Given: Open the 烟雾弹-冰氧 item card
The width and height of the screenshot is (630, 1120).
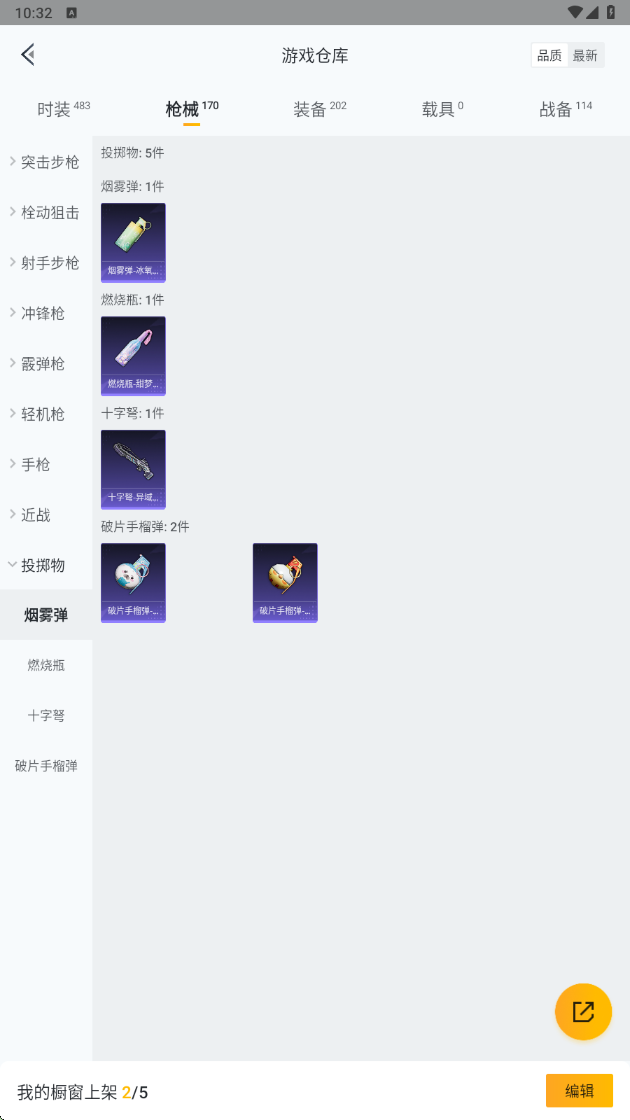Looking at the screenshot, I should (133, 243).
